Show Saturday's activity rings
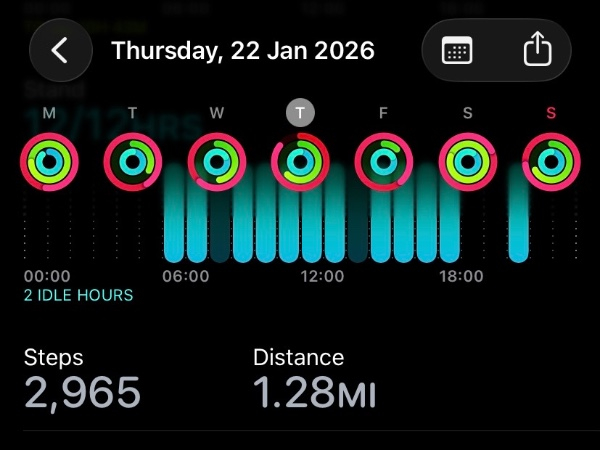This screenshot has width=600, height=450. coord(467,161)
